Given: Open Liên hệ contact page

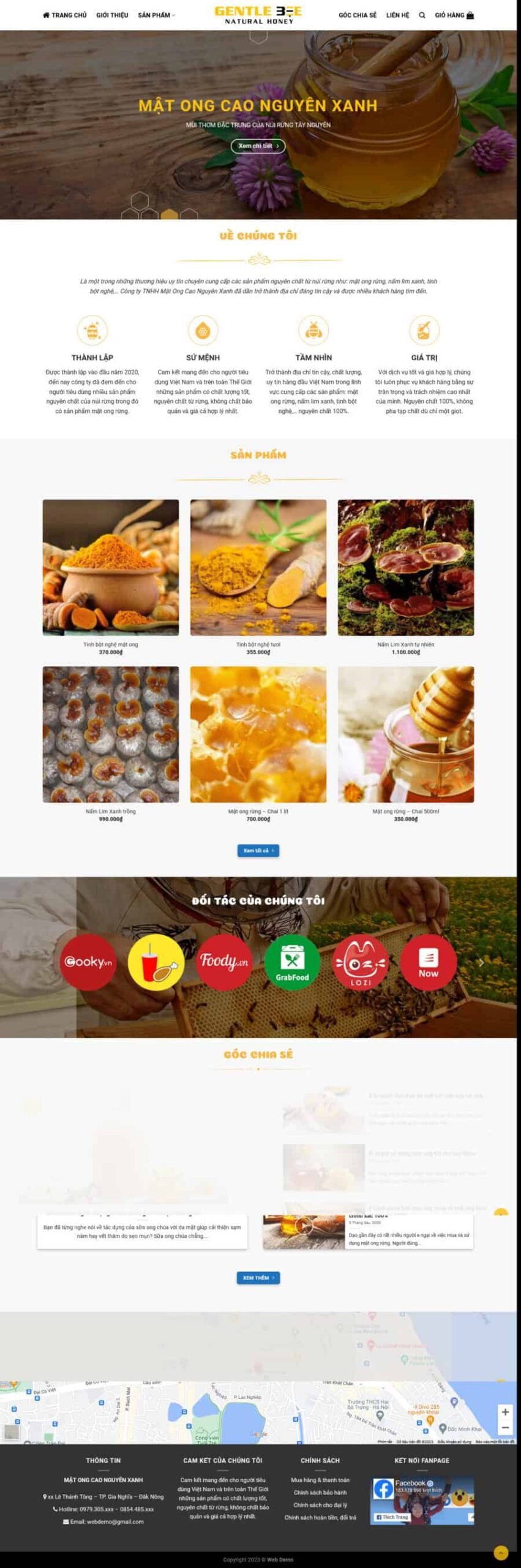Looking at the screenshot, I should (x=397, y=15).
